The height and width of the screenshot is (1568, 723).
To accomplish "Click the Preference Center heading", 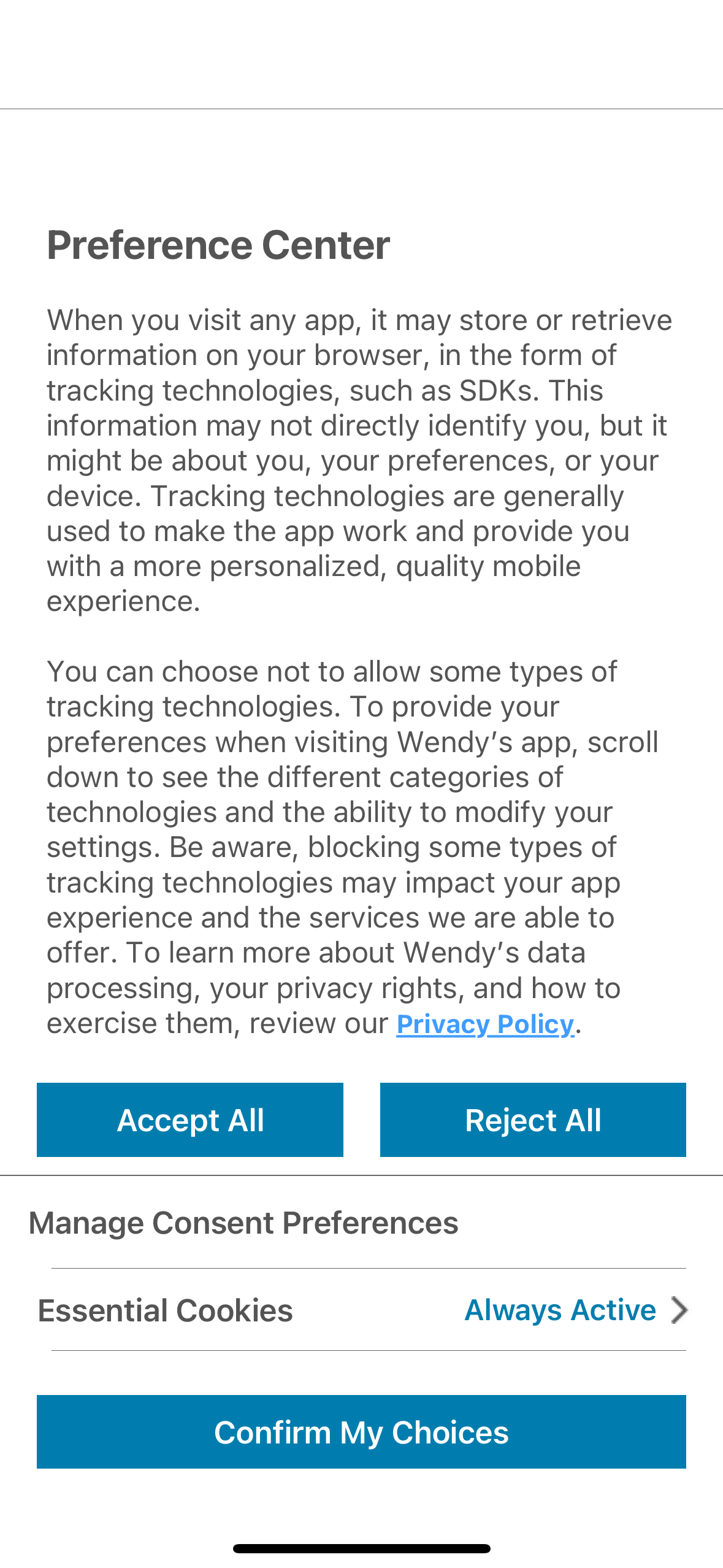I will coord(218,245).
